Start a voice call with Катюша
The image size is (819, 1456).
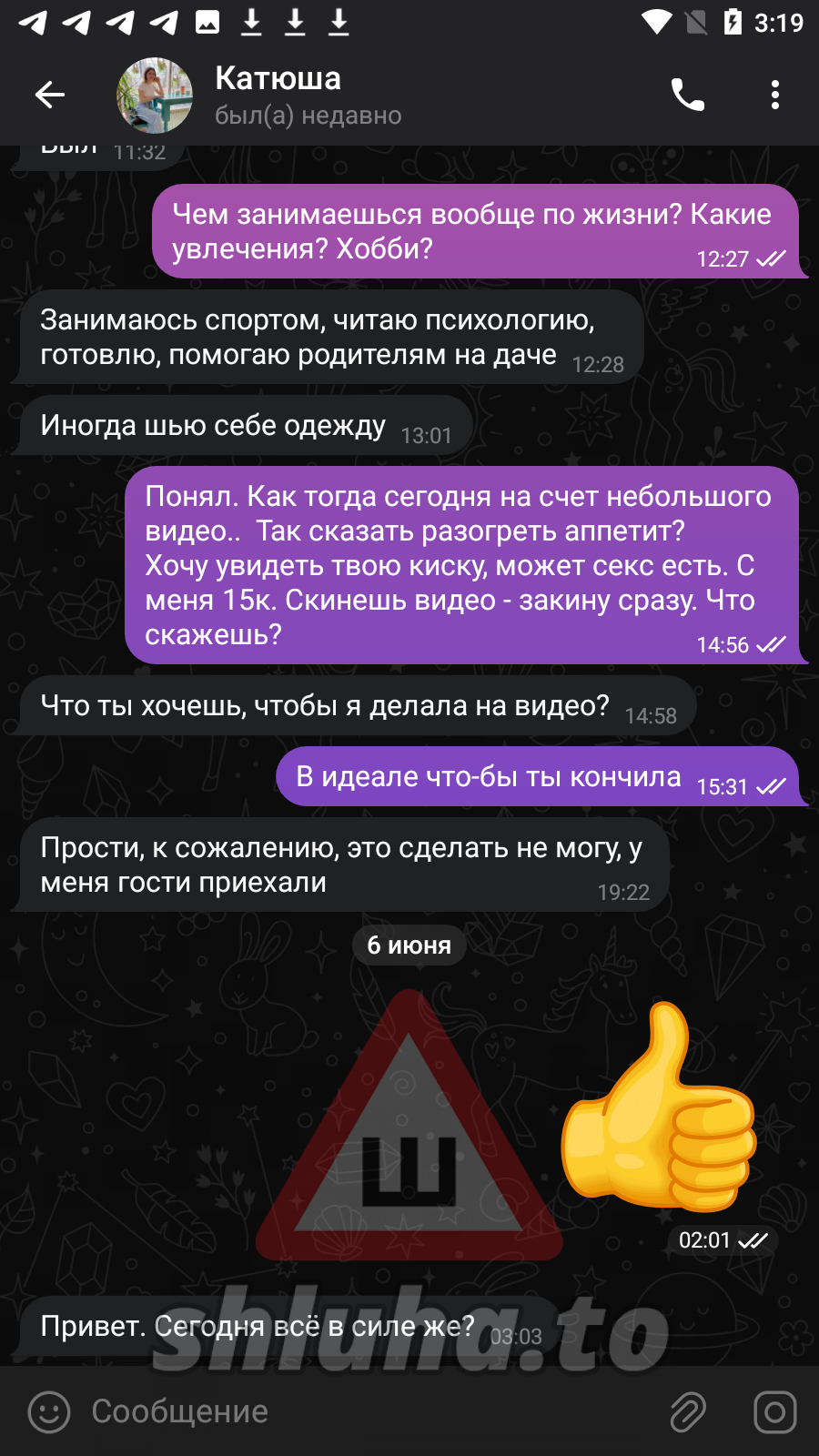pyautogui.click(x=688, y=95)
